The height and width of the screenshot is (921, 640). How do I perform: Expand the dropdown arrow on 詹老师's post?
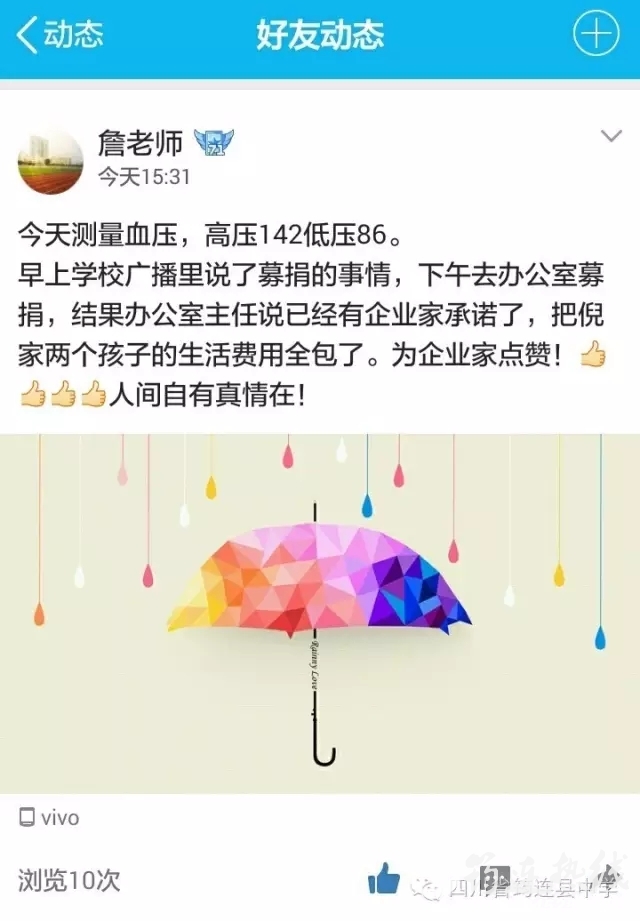610,136
